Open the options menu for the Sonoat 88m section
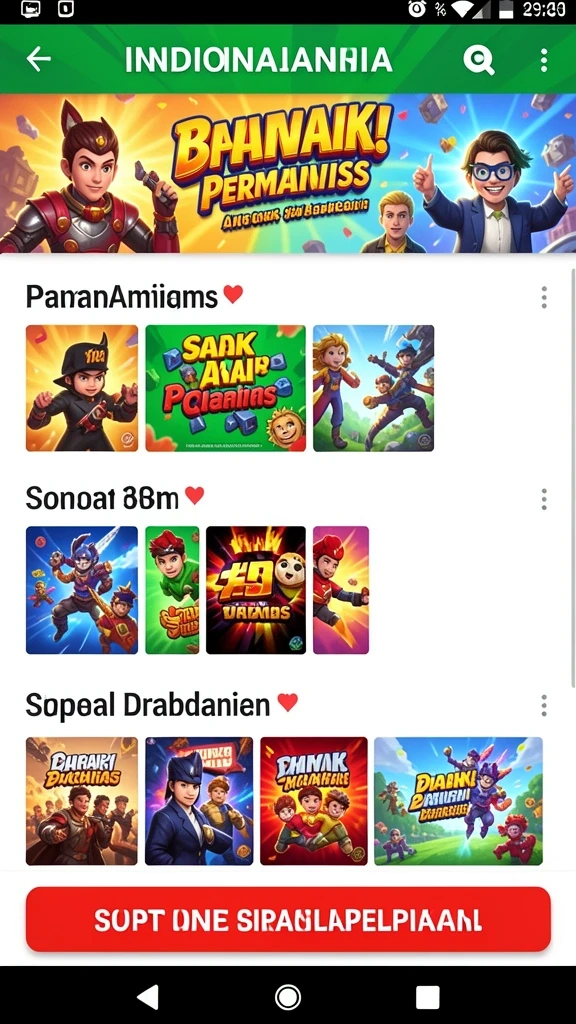 544,499
